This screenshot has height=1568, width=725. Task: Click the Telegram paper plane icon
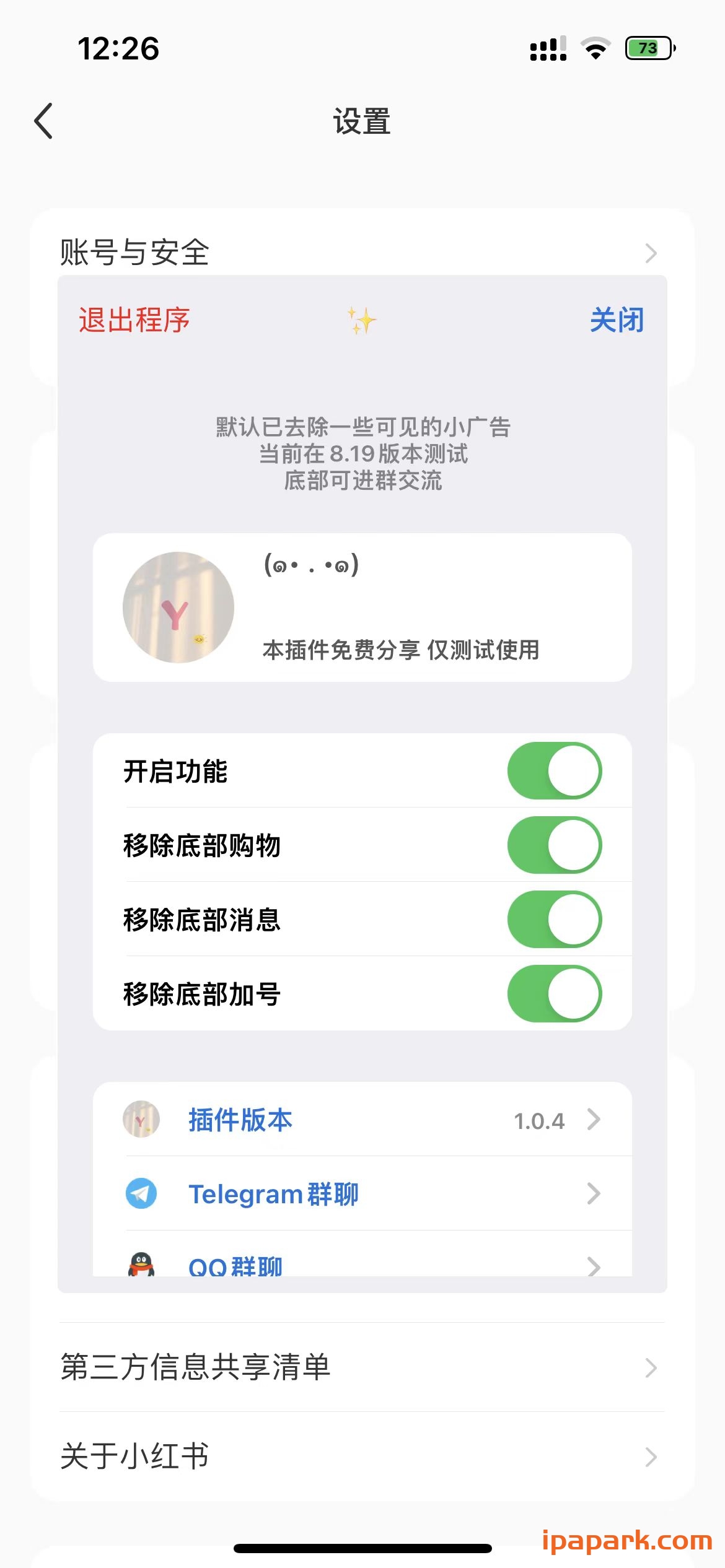pyautogui.click(x=142, y=1193)
